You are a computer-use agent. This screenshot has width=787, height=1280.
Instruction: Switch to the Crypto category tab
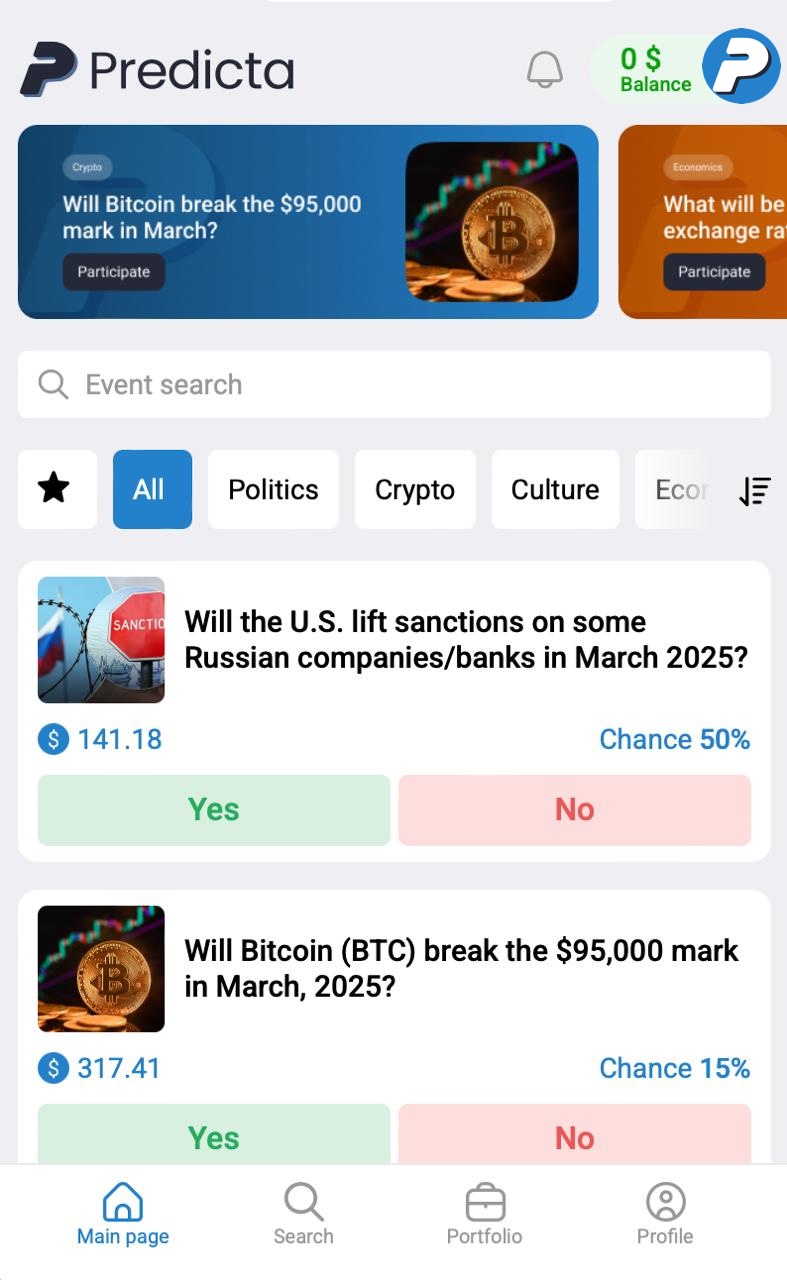tap(415, 489)
